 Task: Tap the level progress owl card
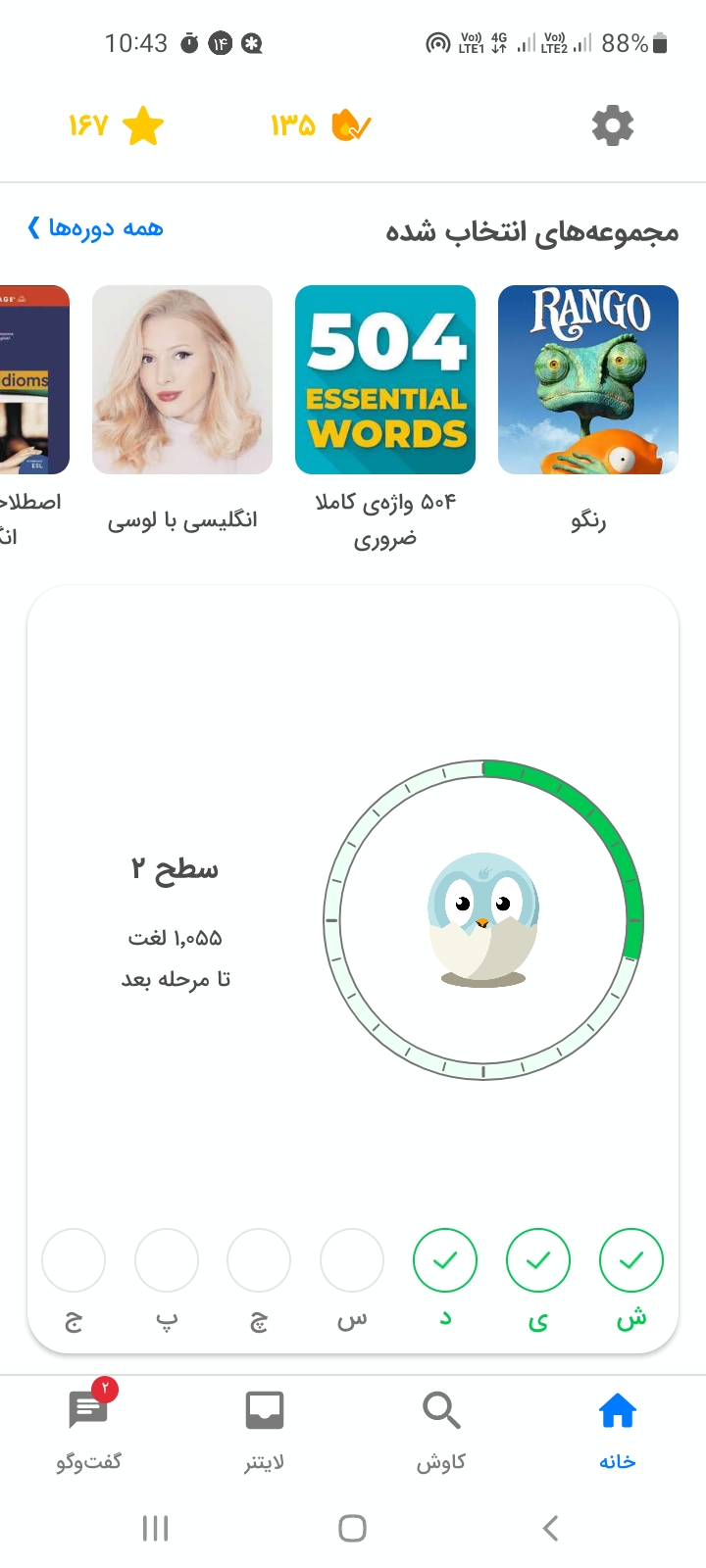[x=482, y=919]
